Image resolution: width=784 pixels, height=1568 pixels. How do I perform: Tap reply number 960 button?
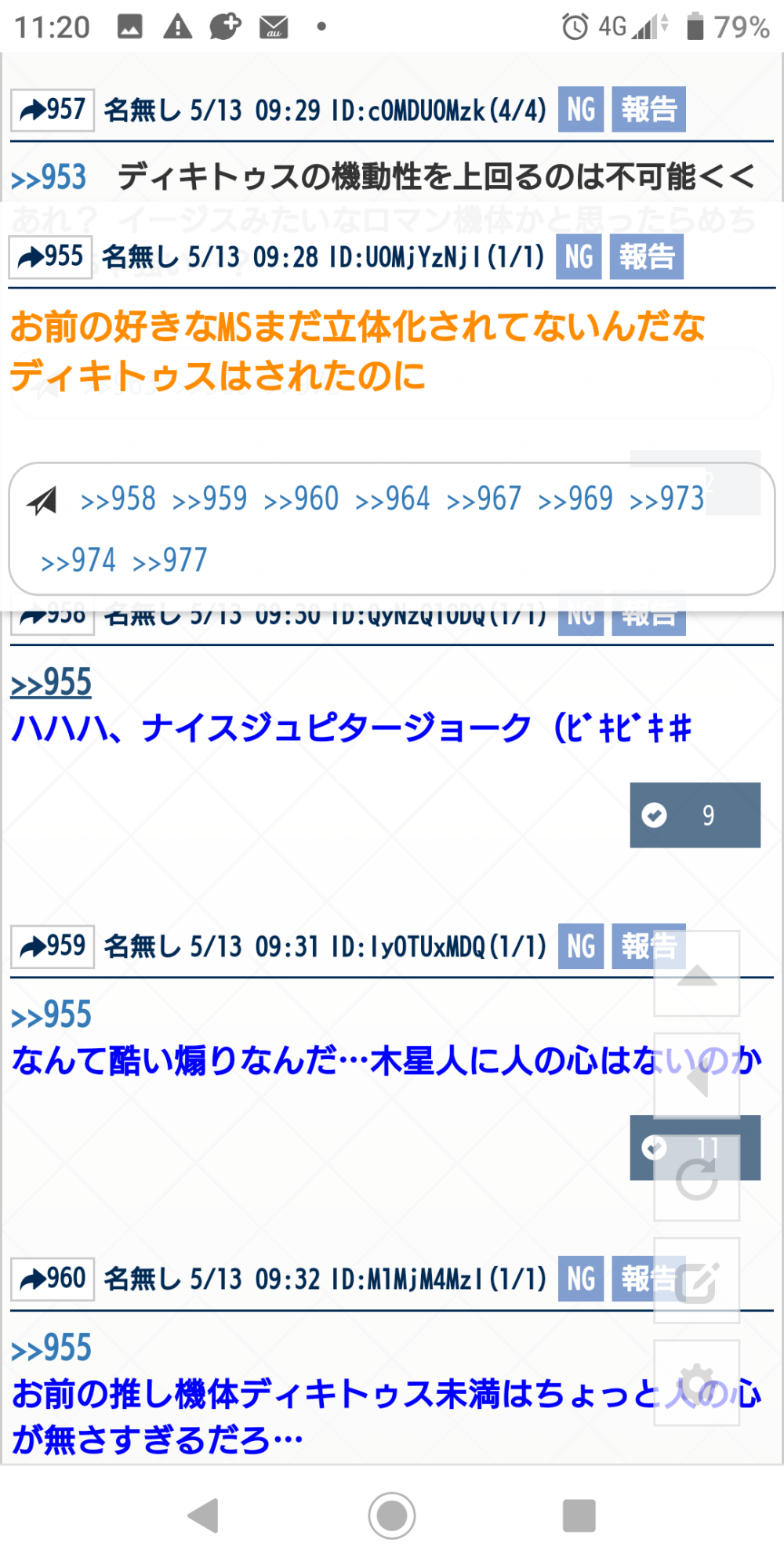(x=53, y=1279)
